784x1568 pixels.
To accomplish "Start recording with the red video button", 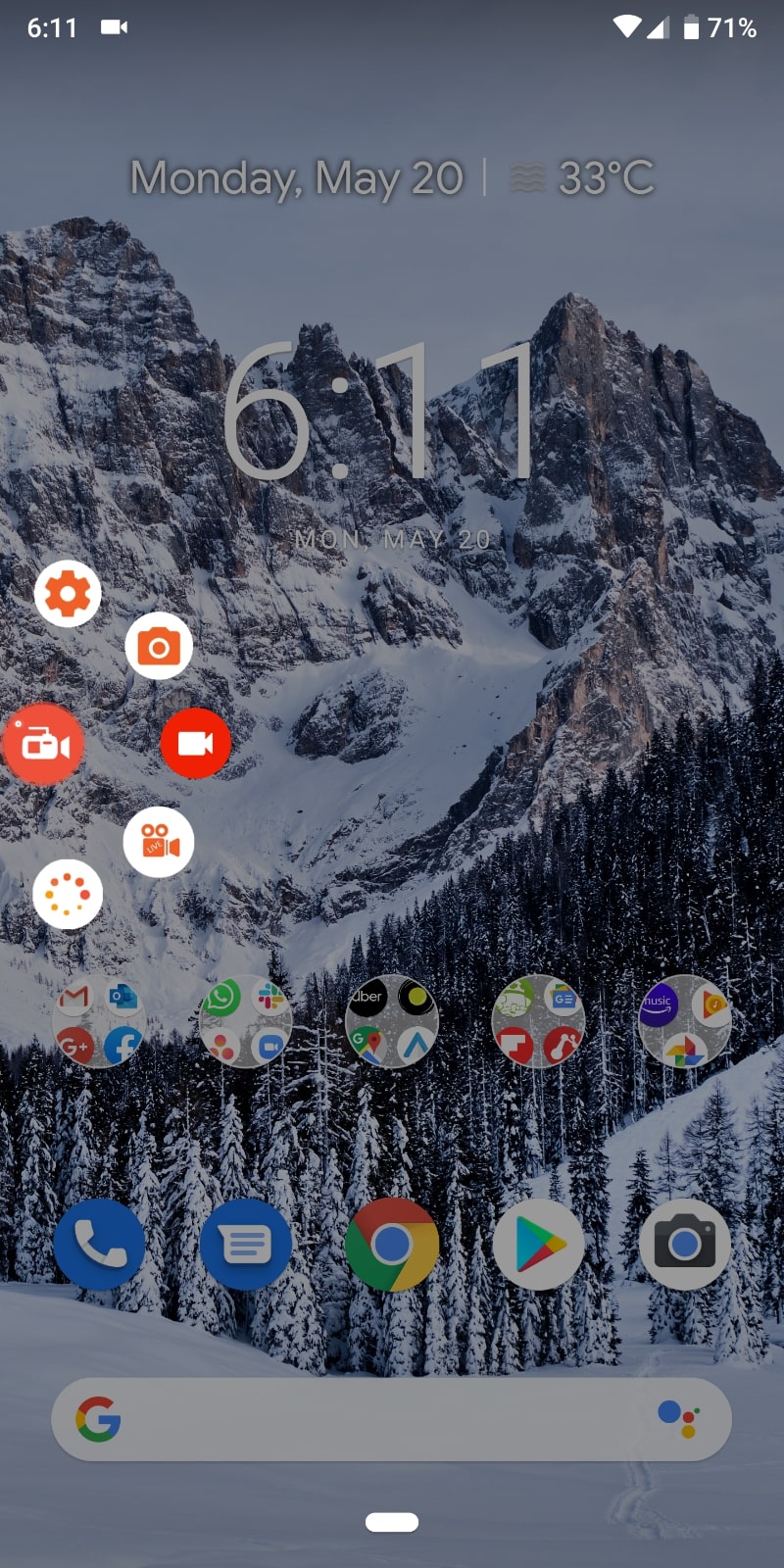I will coord(195,743).
